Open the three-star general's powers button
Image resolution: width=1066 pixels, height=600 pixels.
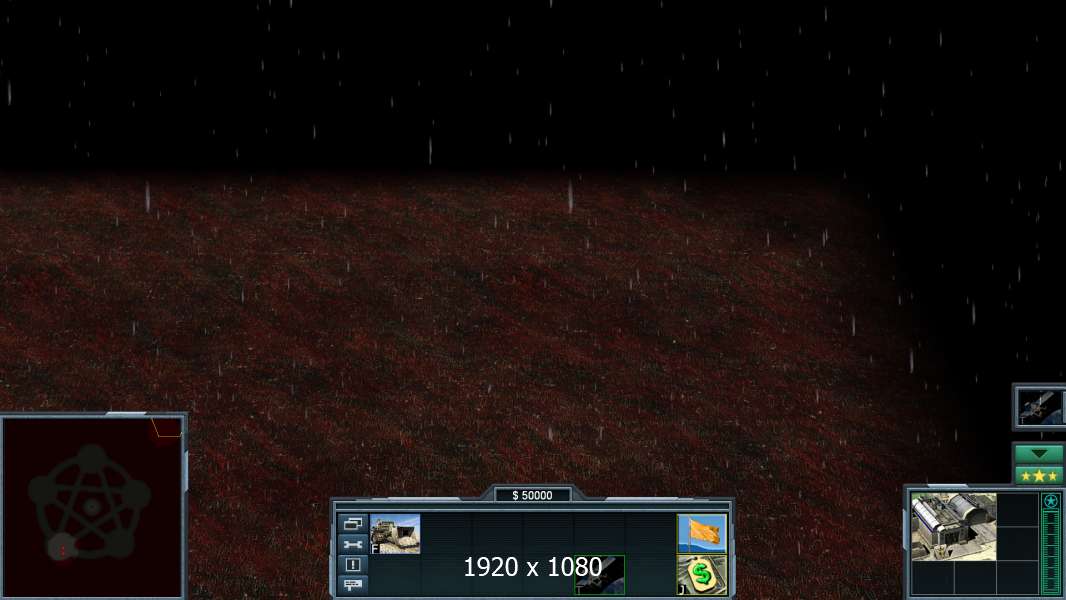pyautogui.click(x=1039, y=476)
